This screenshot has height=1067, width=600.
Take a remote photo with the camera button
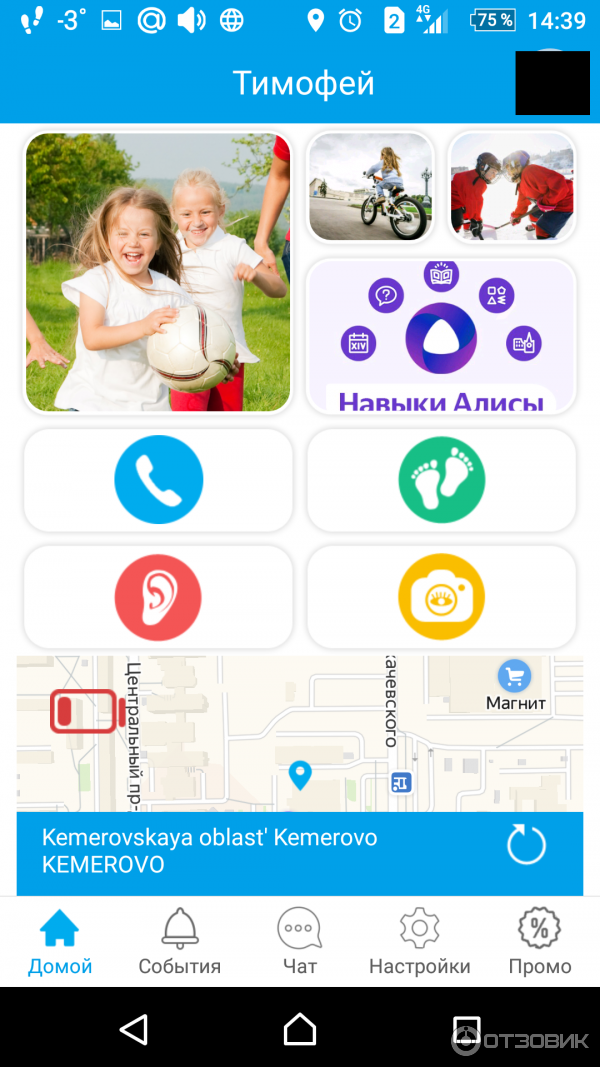click(441, 597)
